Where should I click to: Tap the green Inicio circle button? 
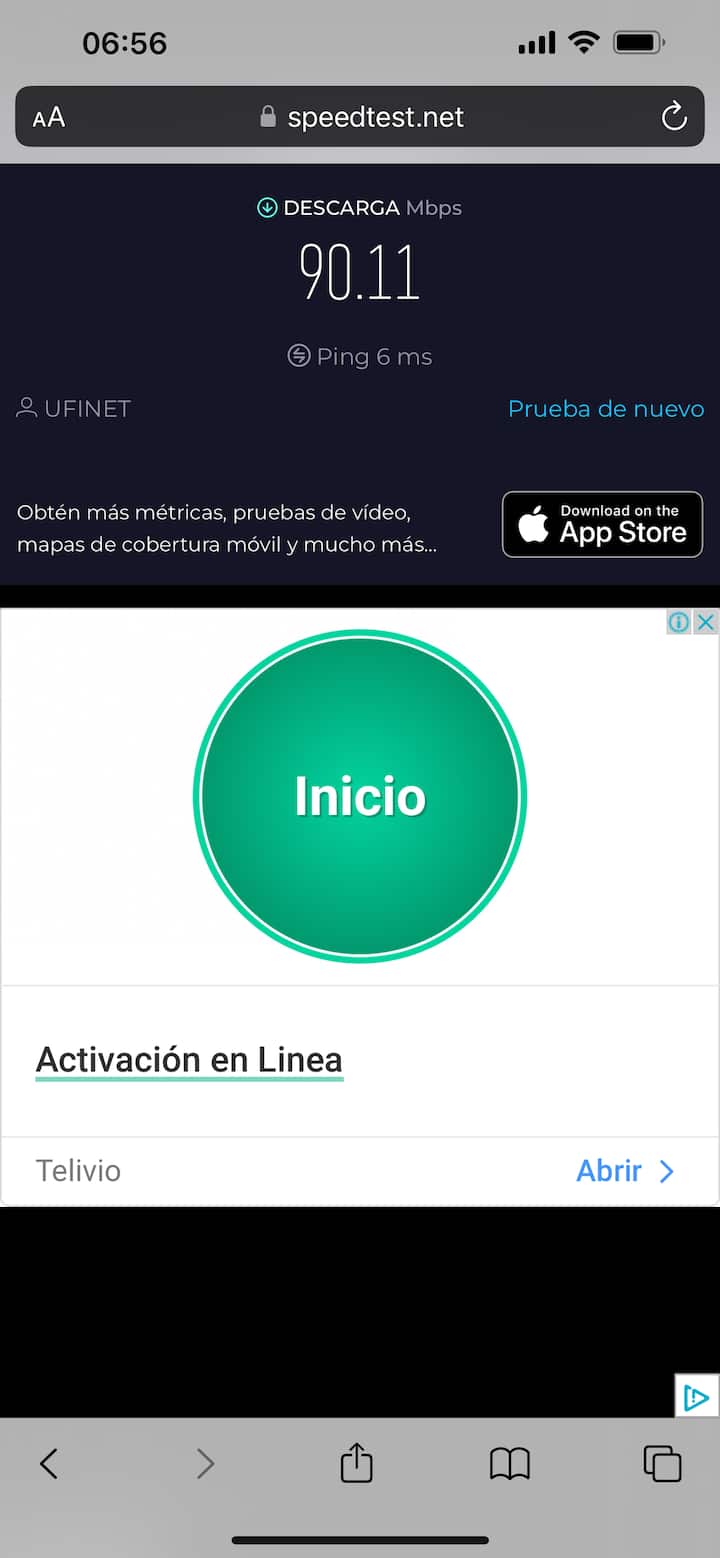[360, 796]
